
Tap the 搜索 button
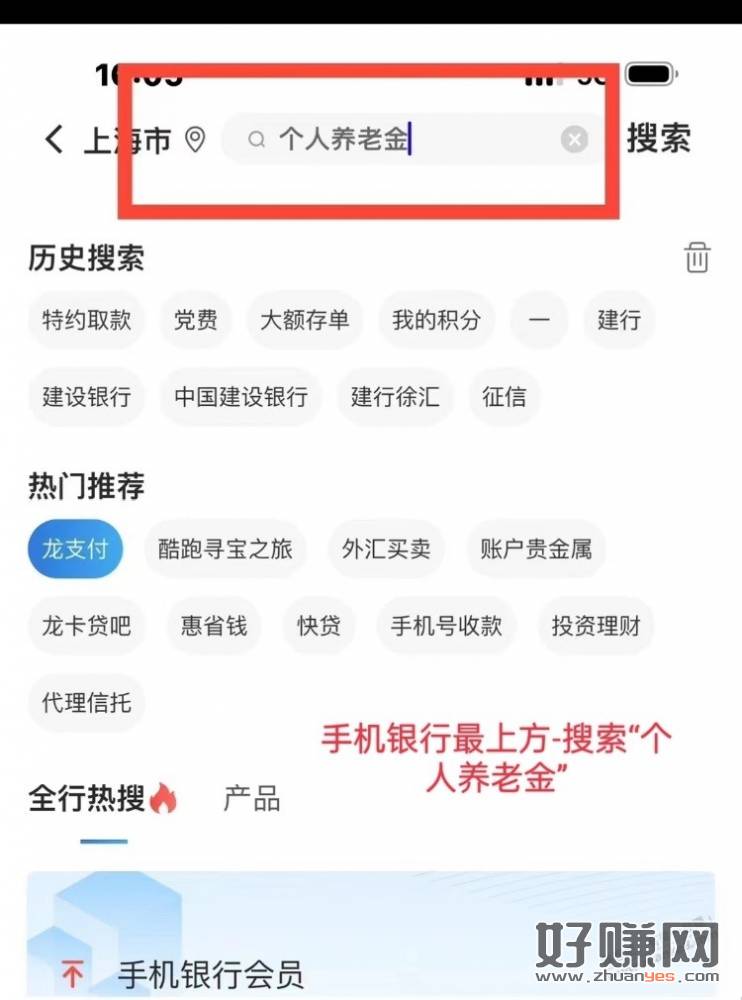pyautogui.click(x=658, y=139)
